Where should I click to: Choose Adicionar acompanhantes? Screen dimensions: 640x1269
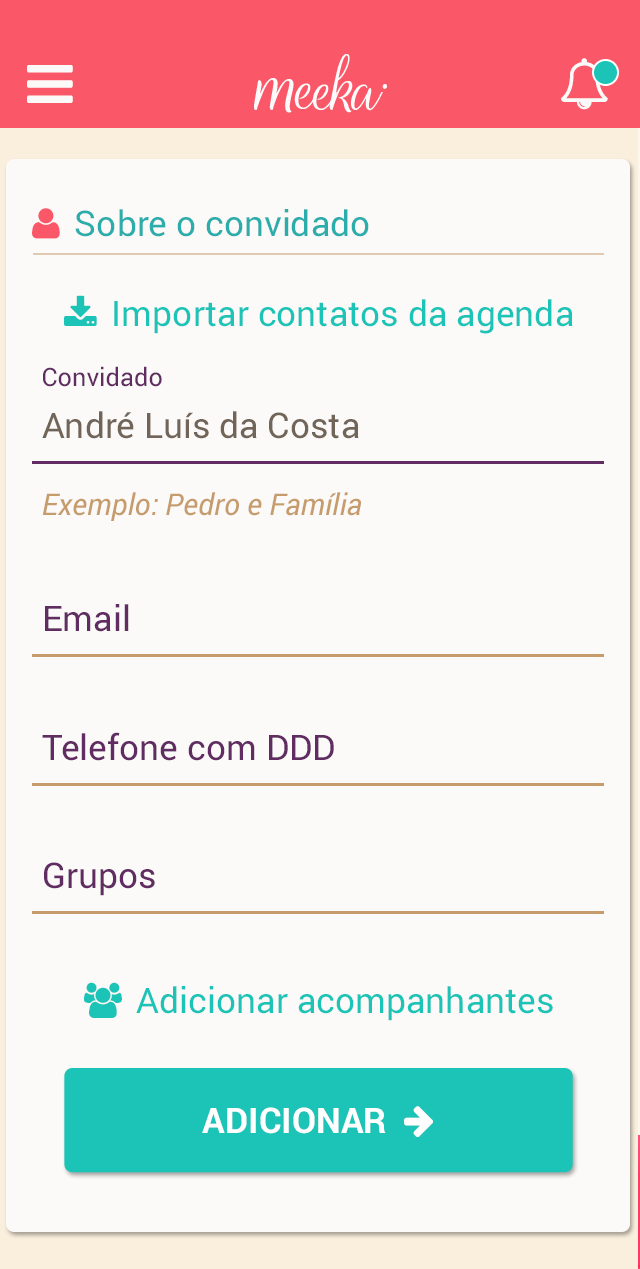319,1000
